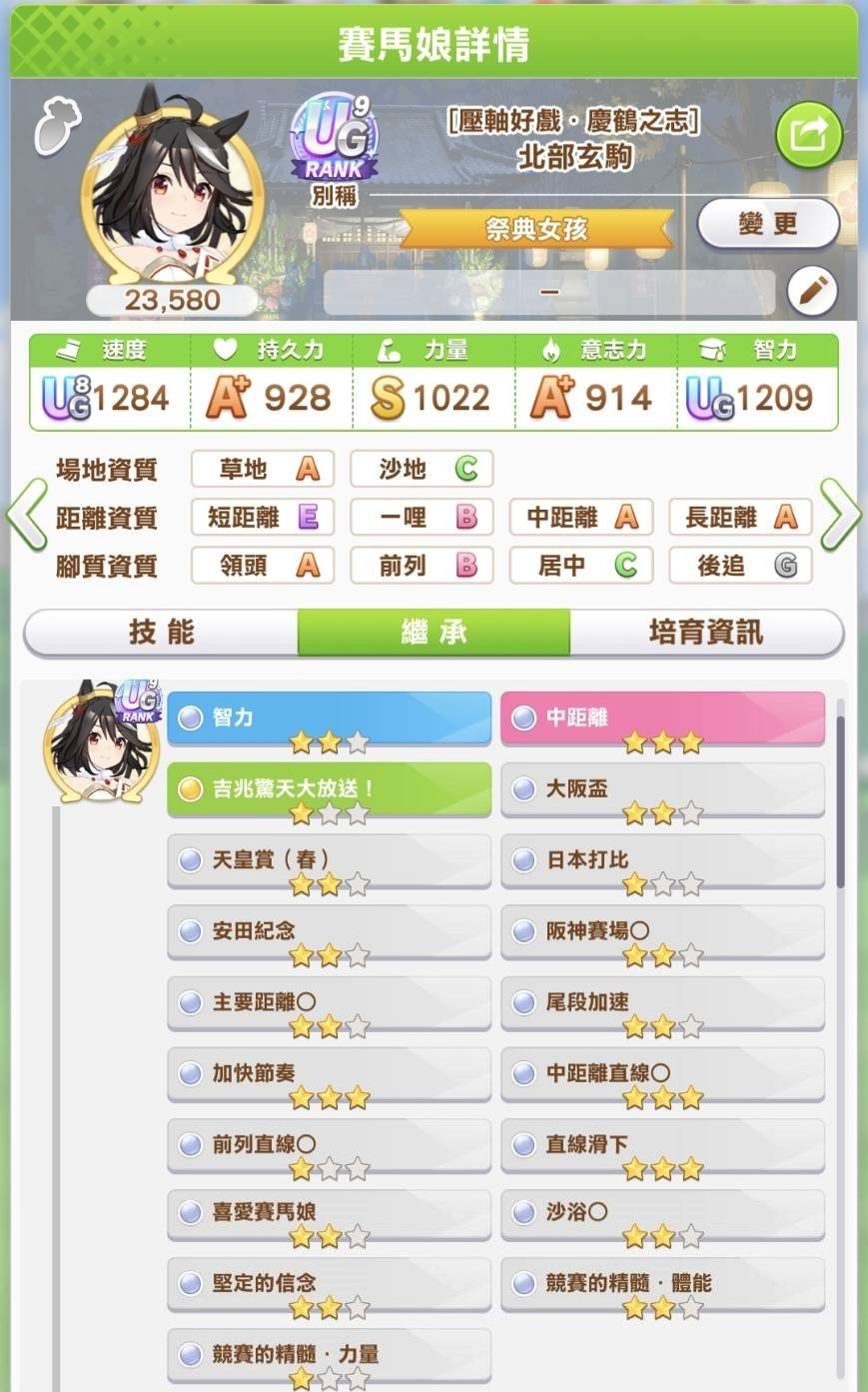Viewport: 868px width, 1392px height.
Task: View the 大阪盃 factor details
Action: click(x=662, y=789)
